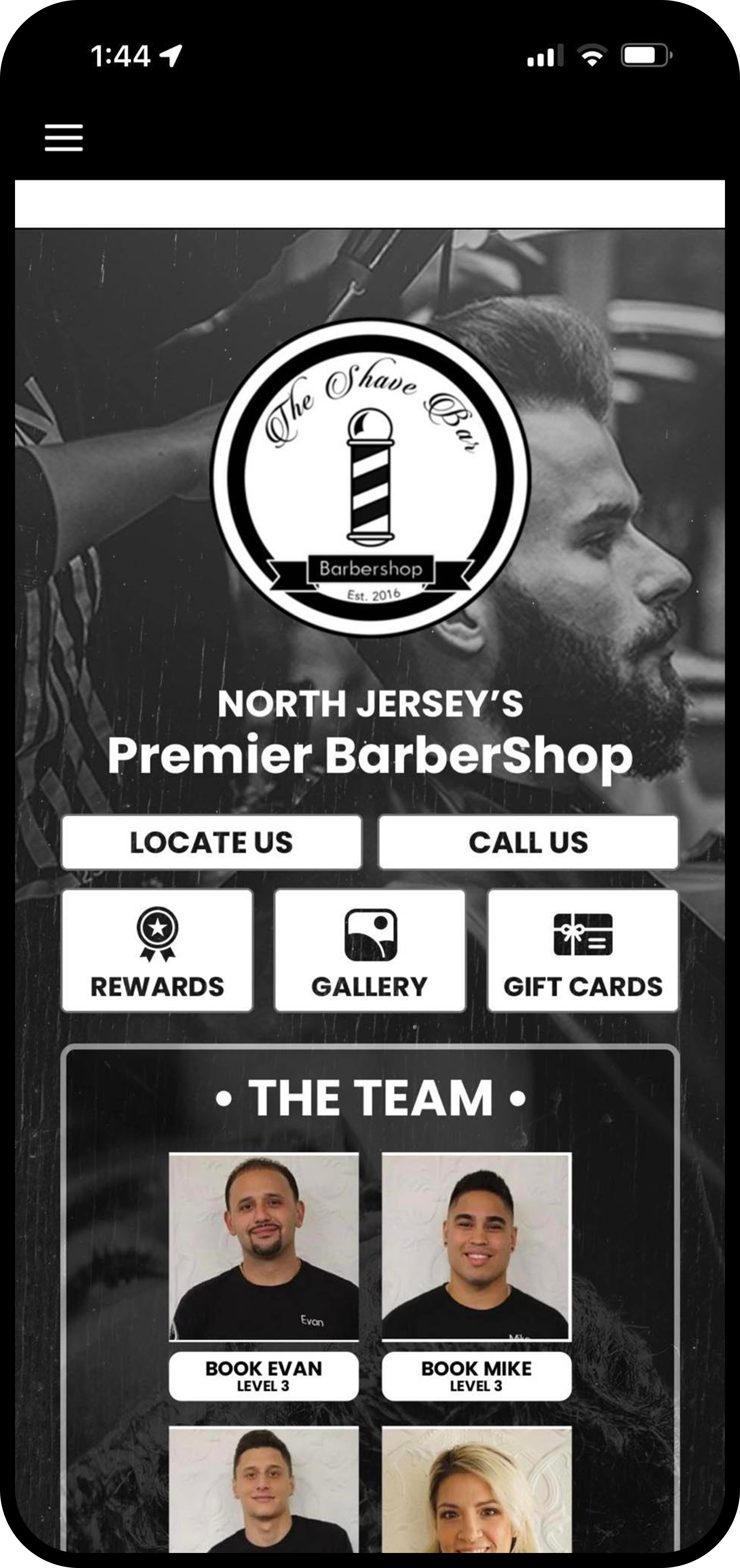Select Evan's team photo
Viewport: 740px width, 1568px height.
264,1246
